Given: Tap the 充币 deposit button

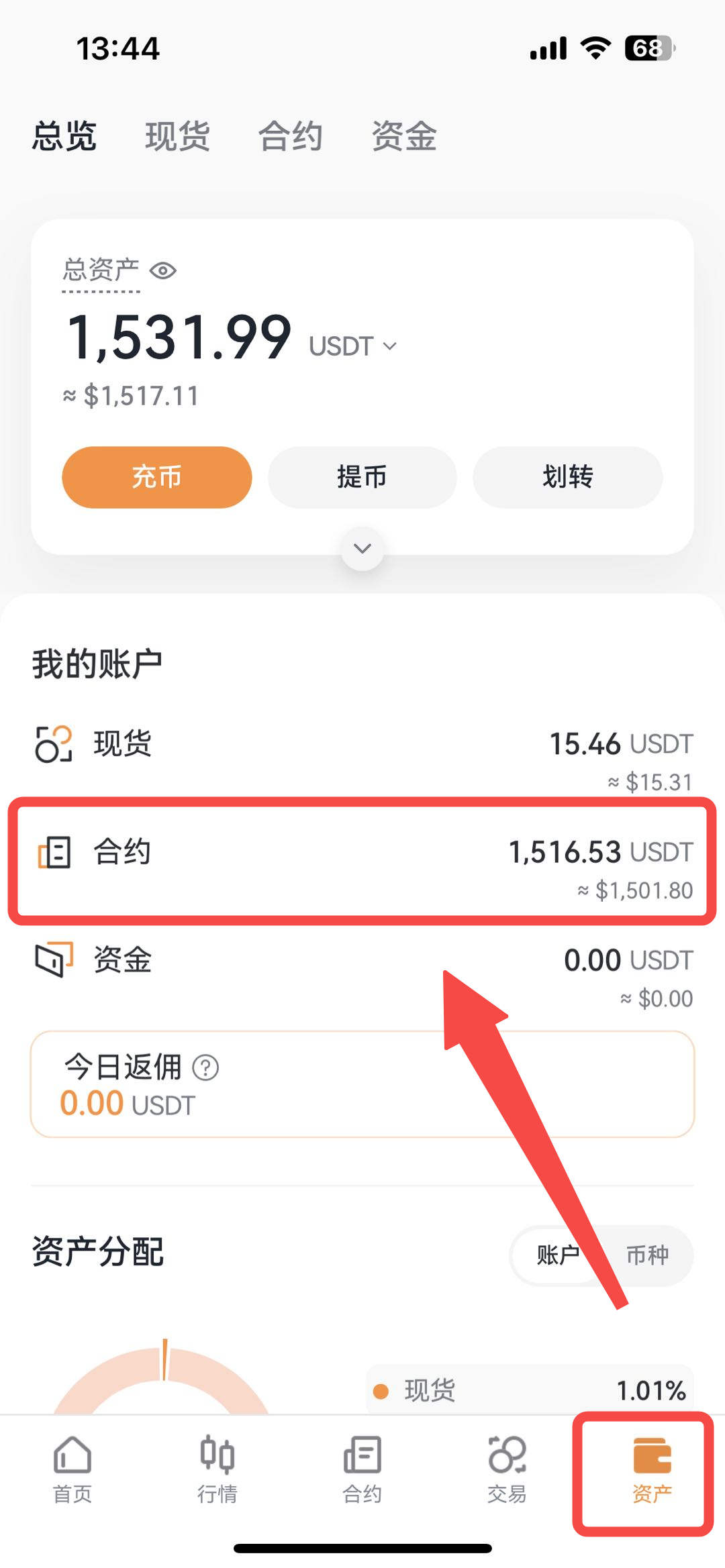Looking at the screenshot, I should [157, 477].
